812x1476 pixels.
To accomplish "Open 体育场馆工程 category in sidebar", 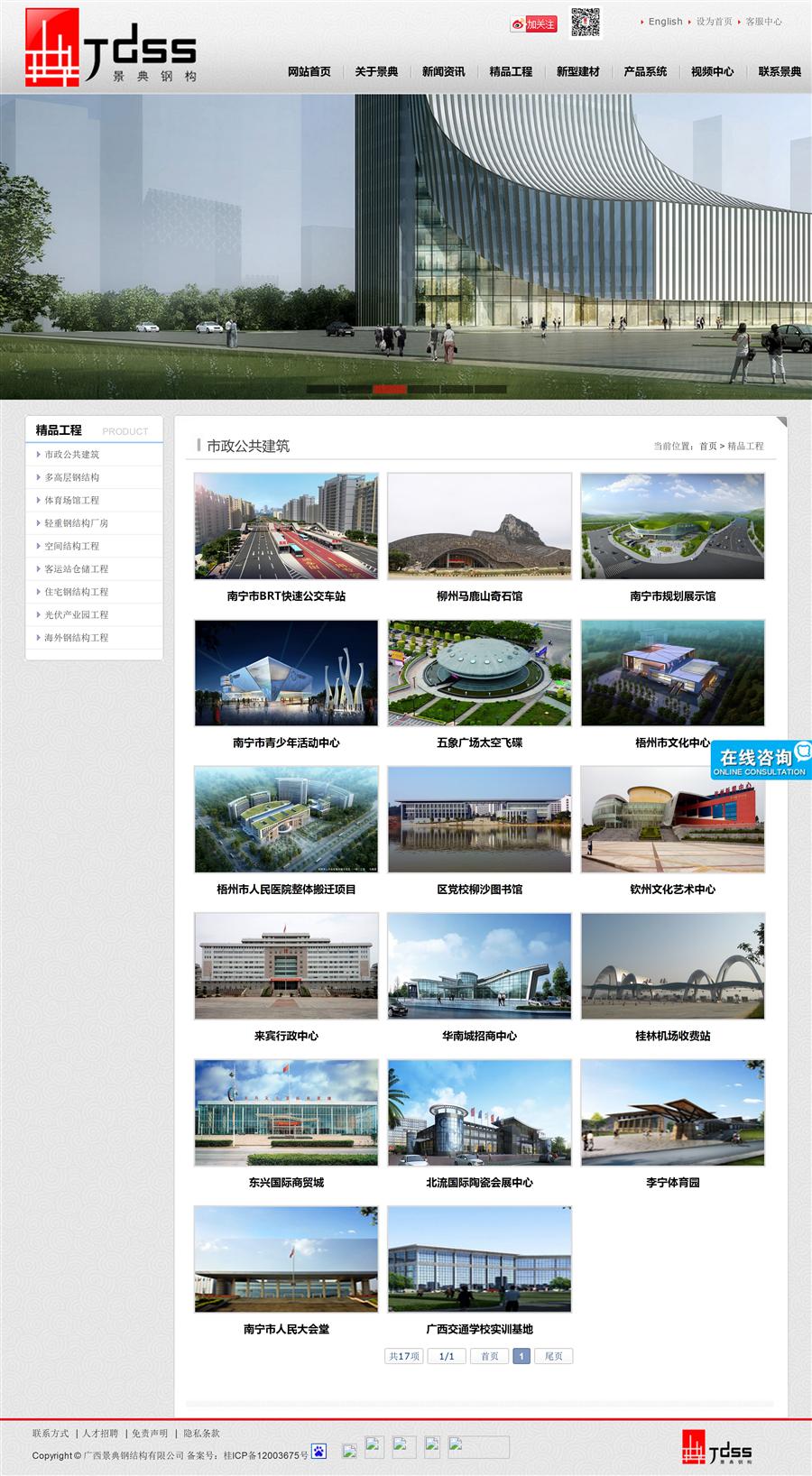I will point(72,500).
